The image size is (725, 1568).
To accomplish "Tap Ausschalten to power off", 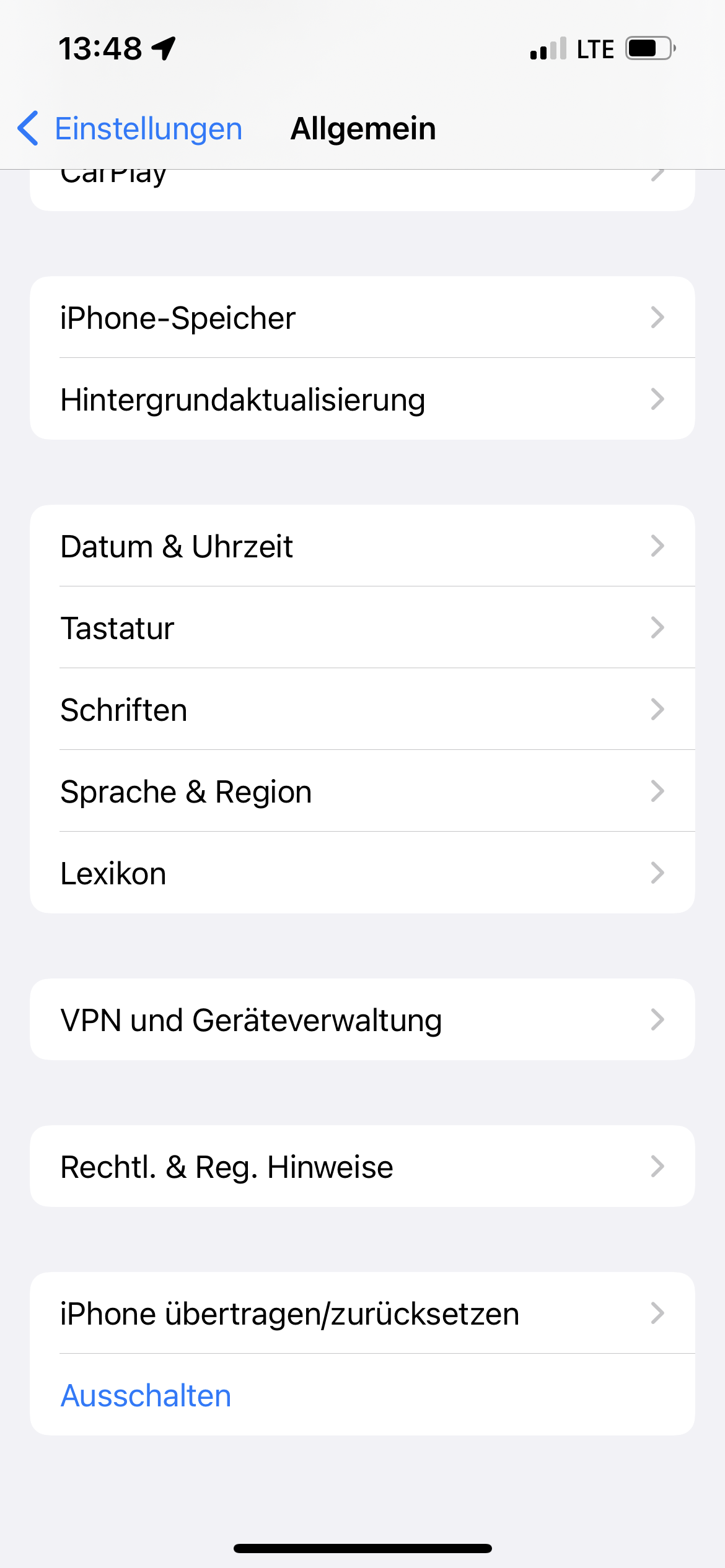I will (x=146, y=1396).
